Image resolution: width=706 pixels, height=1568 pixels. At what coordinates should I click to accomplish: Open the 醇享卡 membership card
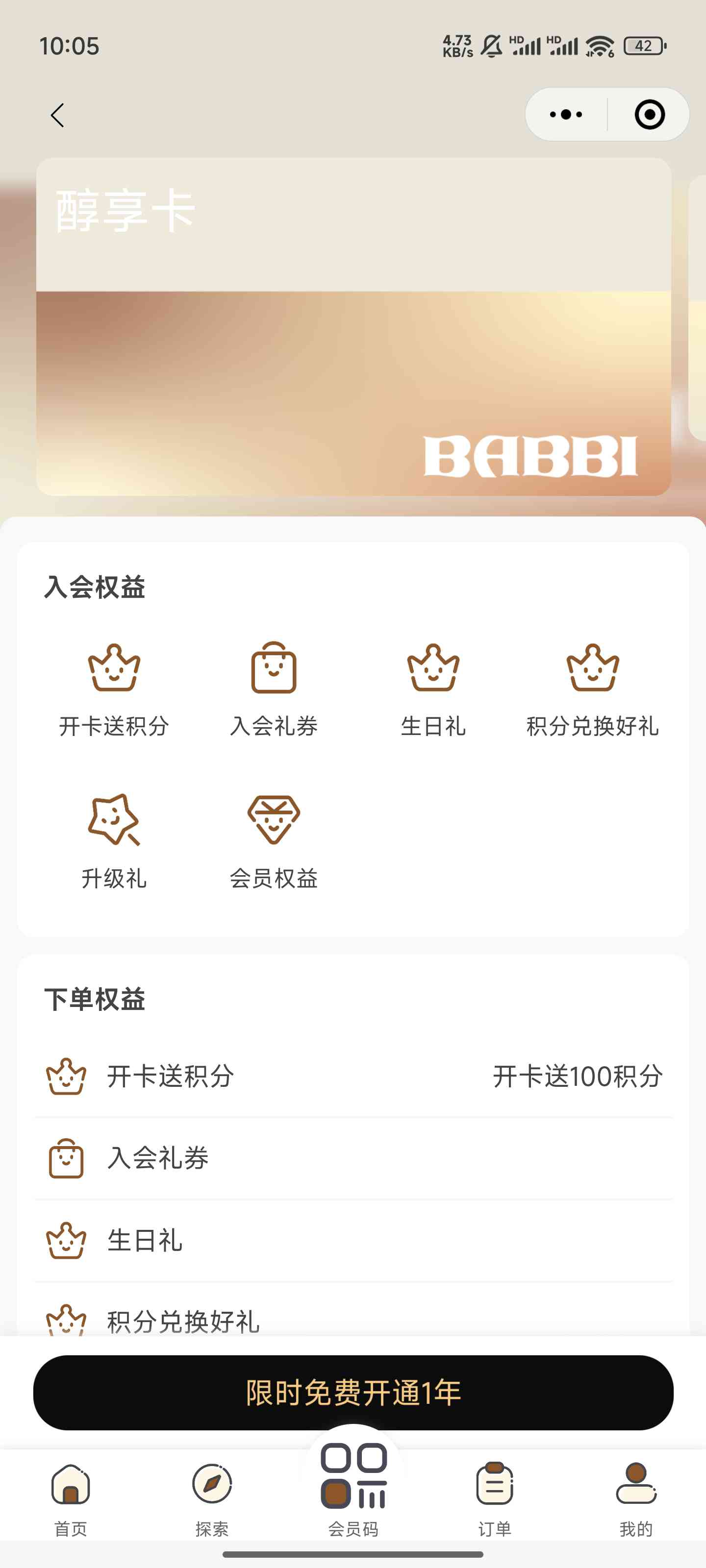[x=353, y=326]
